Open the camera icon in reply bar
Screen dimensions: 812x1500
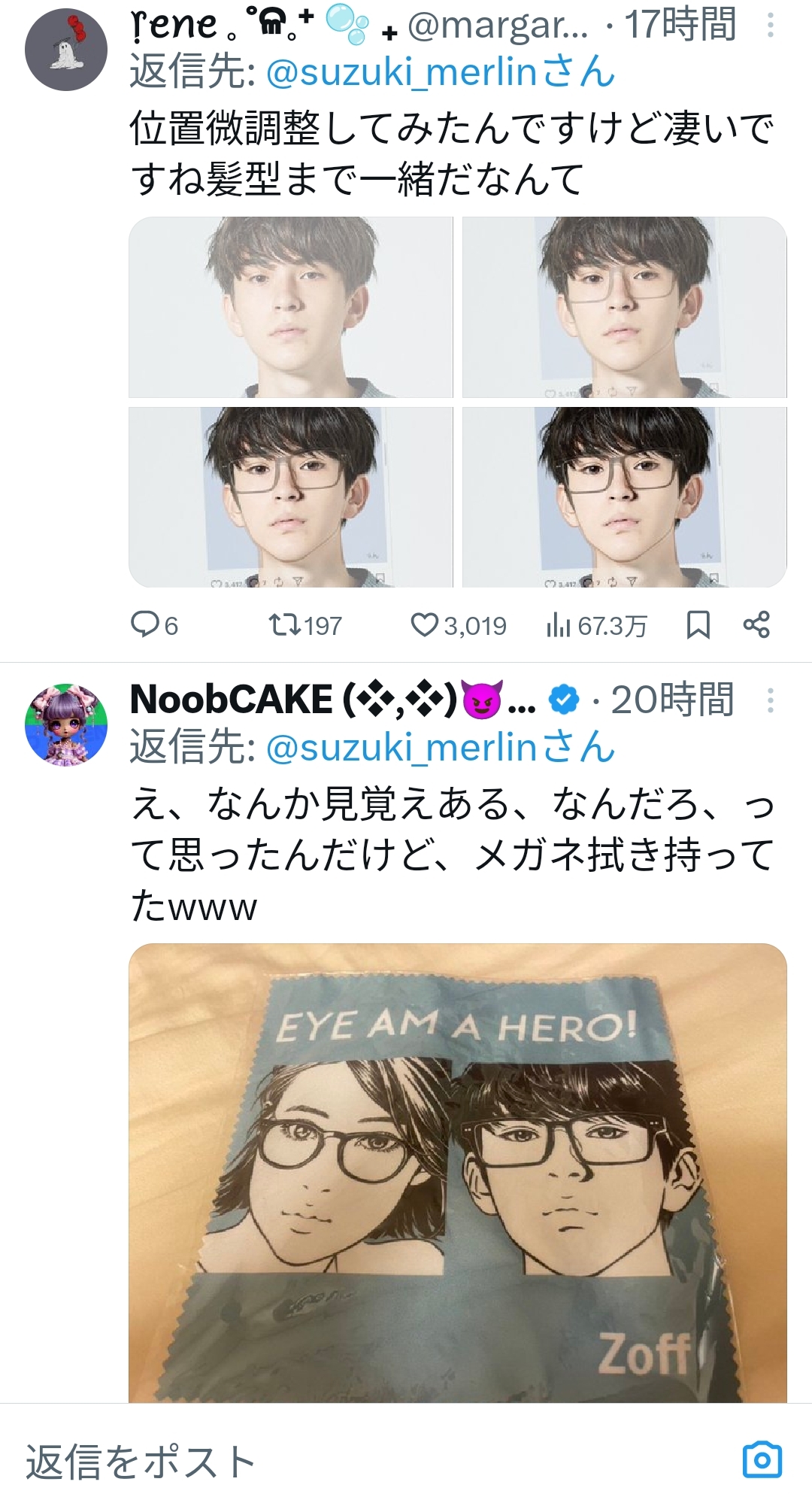762,1460
